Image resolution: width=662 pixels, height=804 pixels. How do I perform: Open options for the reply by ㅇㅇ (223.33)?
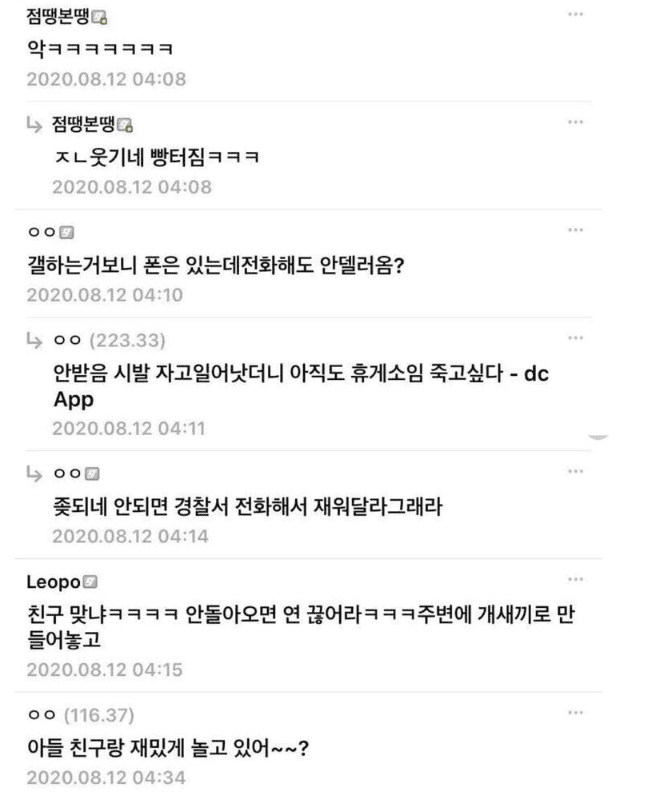(574, 337)
